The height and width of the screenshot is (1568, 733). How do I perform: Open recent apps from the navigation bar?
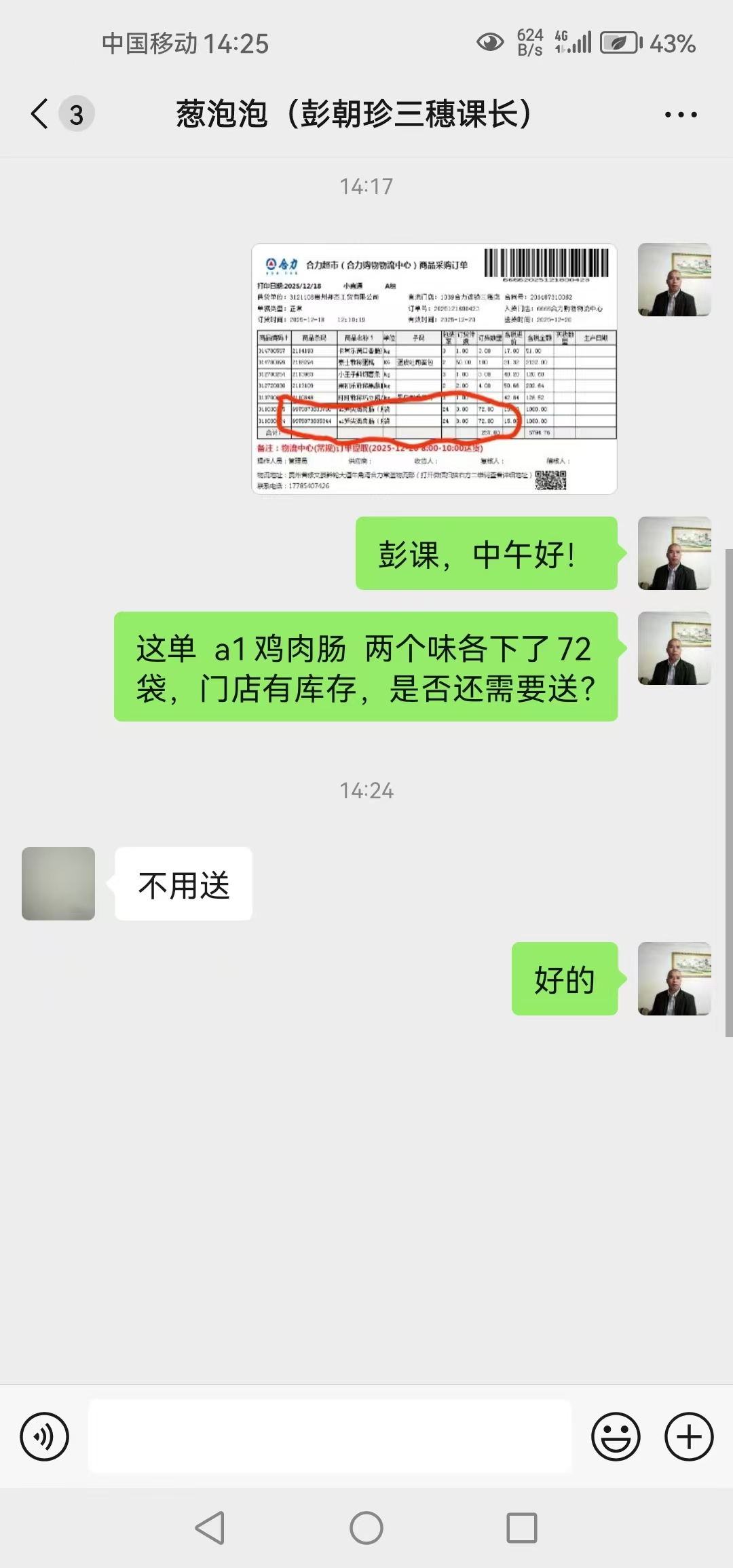click(x=522, y=1529)
